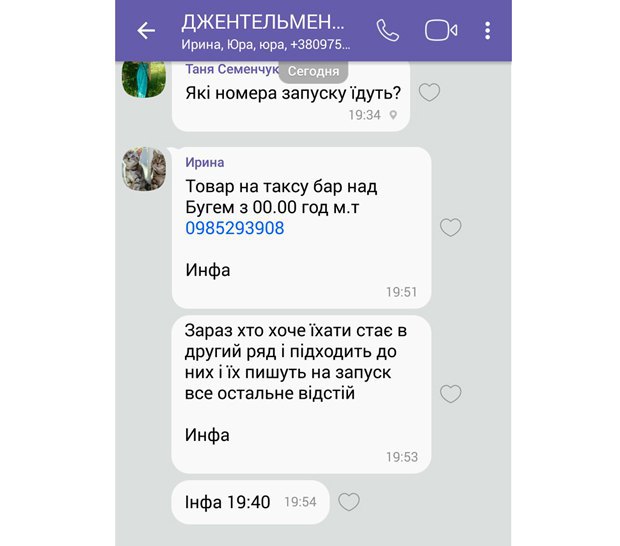Go back from the group chat
The height and width of the screenshot is (546, 620).
click(146, 30)
